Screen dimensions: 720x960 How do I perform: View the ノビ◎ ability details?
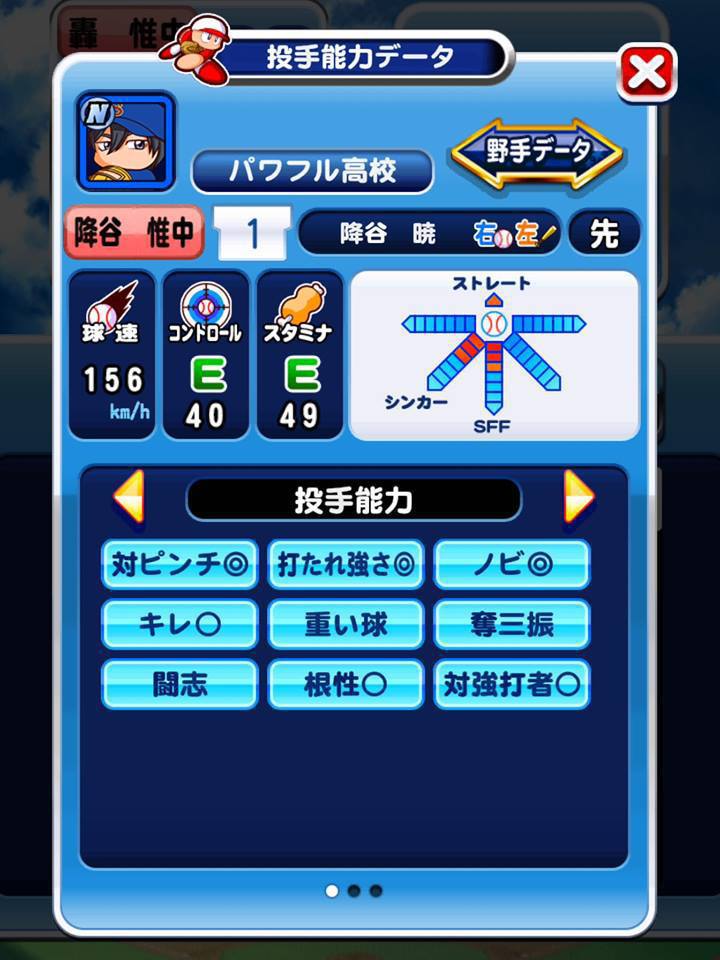click(x=512, y=565)
